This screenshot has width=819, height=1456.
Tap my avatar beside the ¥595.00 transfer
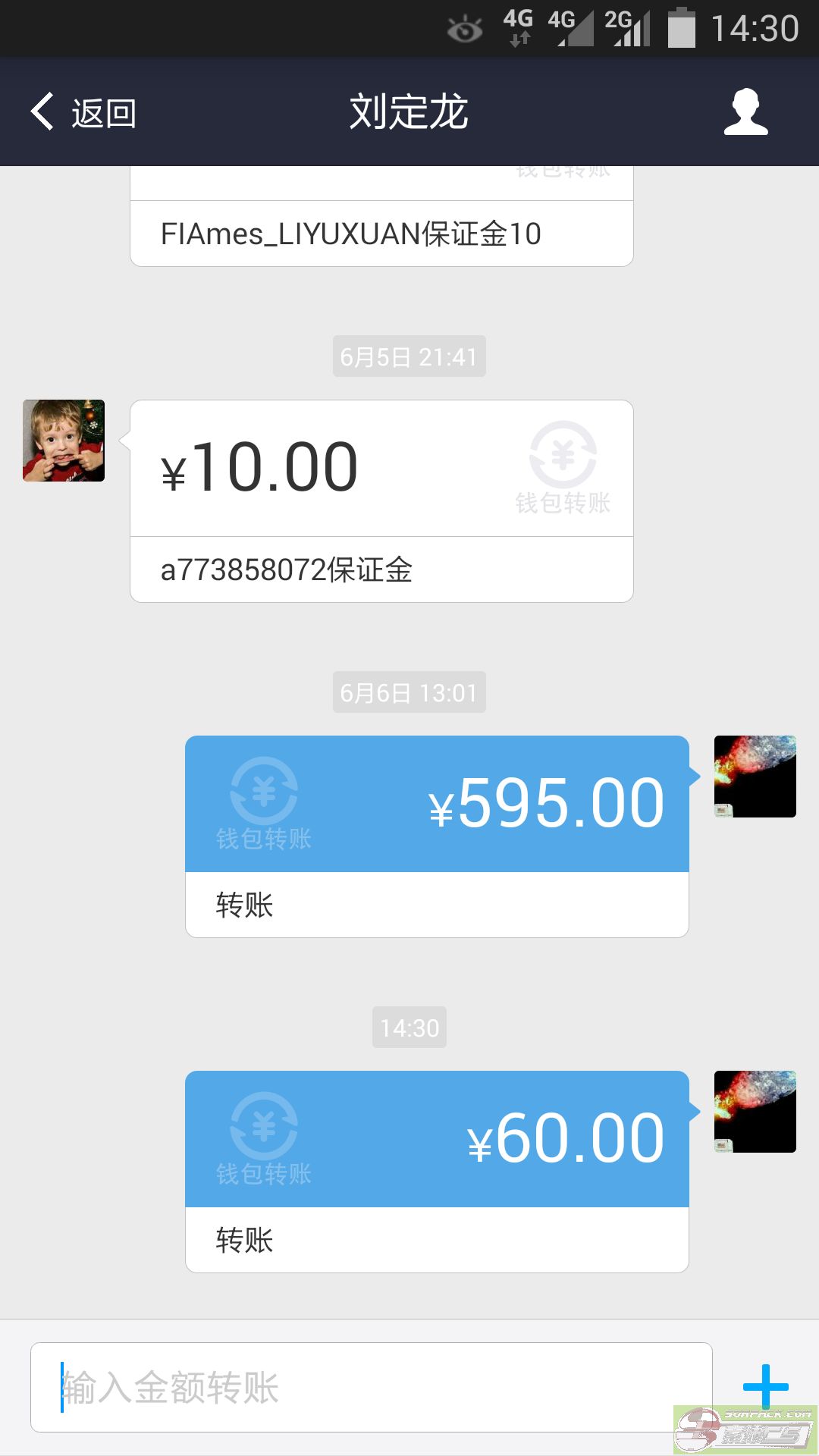[755, 777]
